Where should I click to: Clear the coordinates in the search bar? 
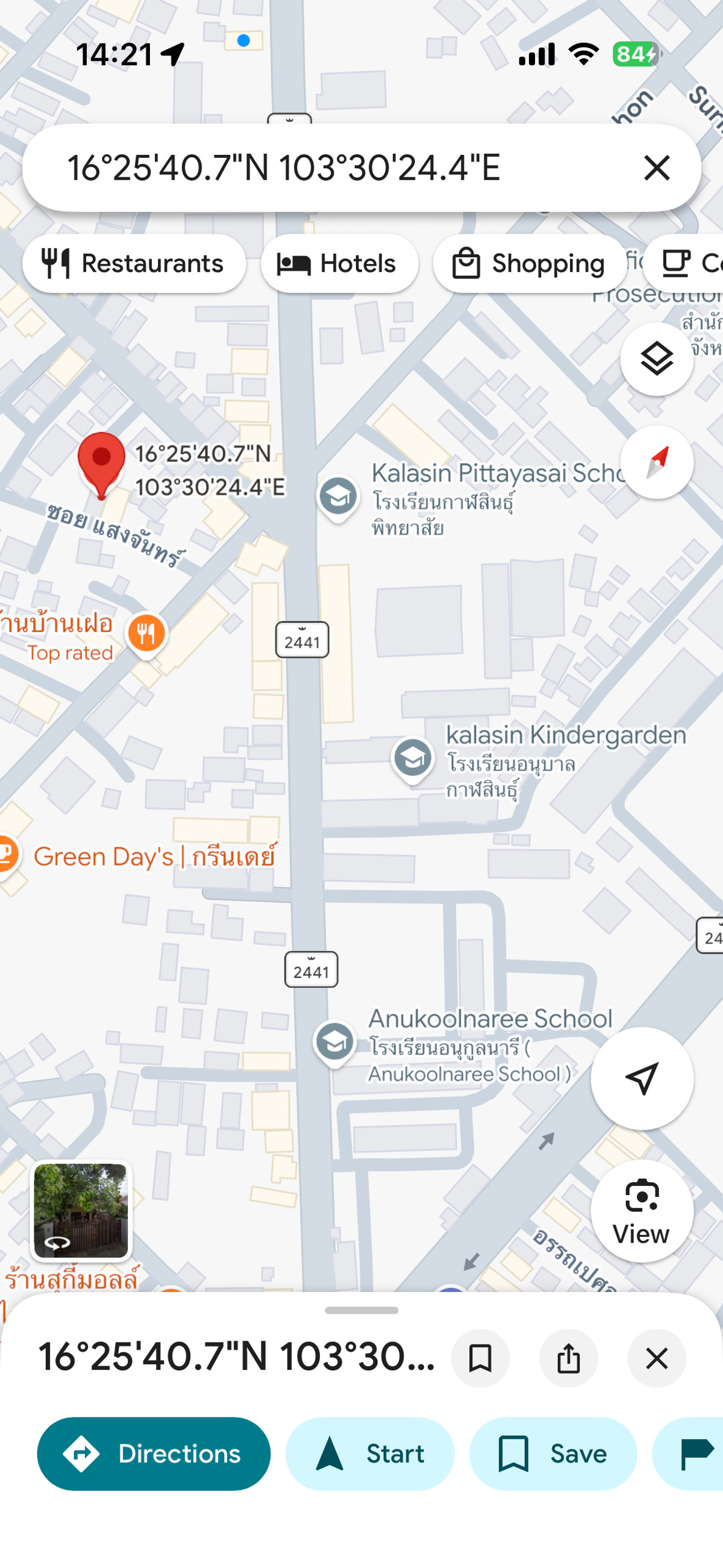tap(657, 168)
